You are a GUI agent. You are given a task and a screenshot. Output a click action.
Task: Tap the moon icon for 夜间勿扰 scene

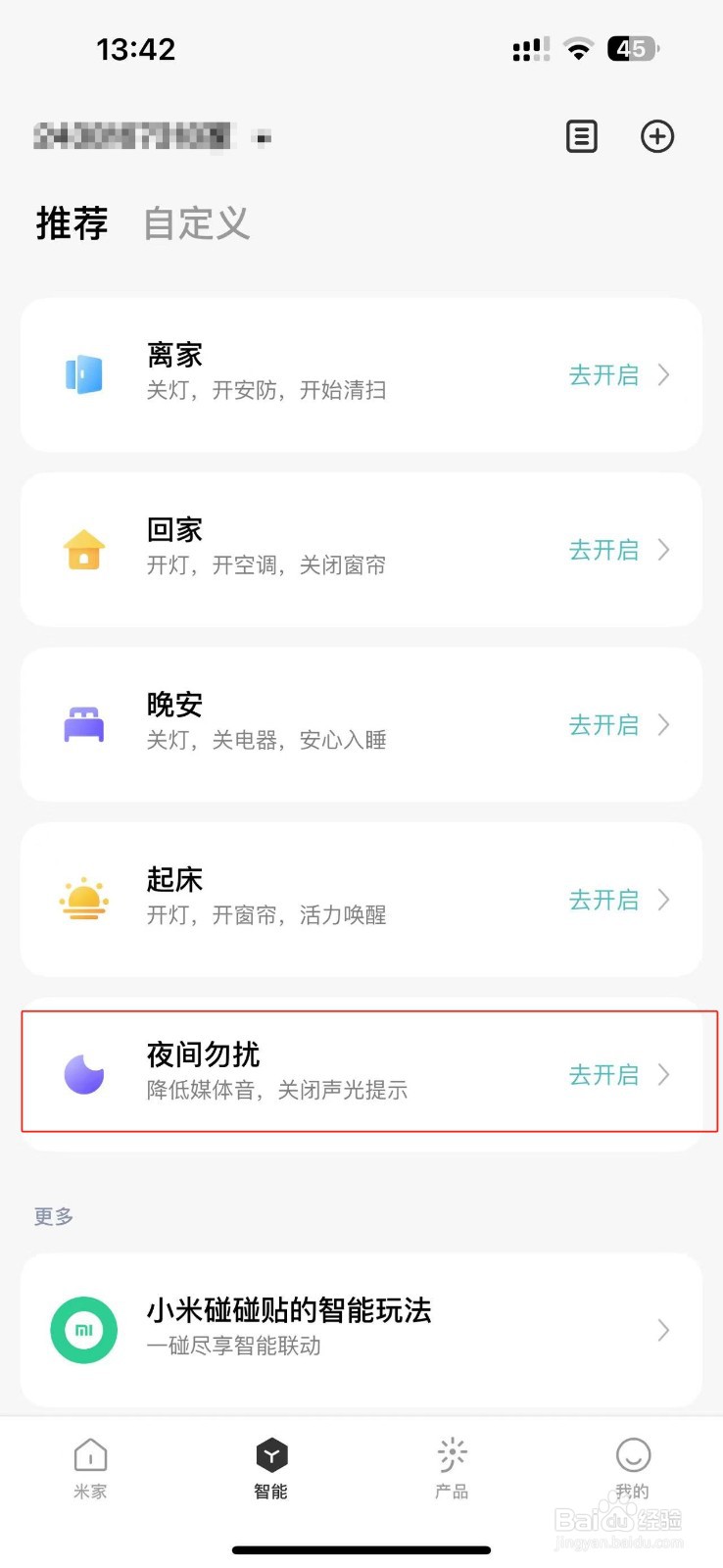point(84,1073)
